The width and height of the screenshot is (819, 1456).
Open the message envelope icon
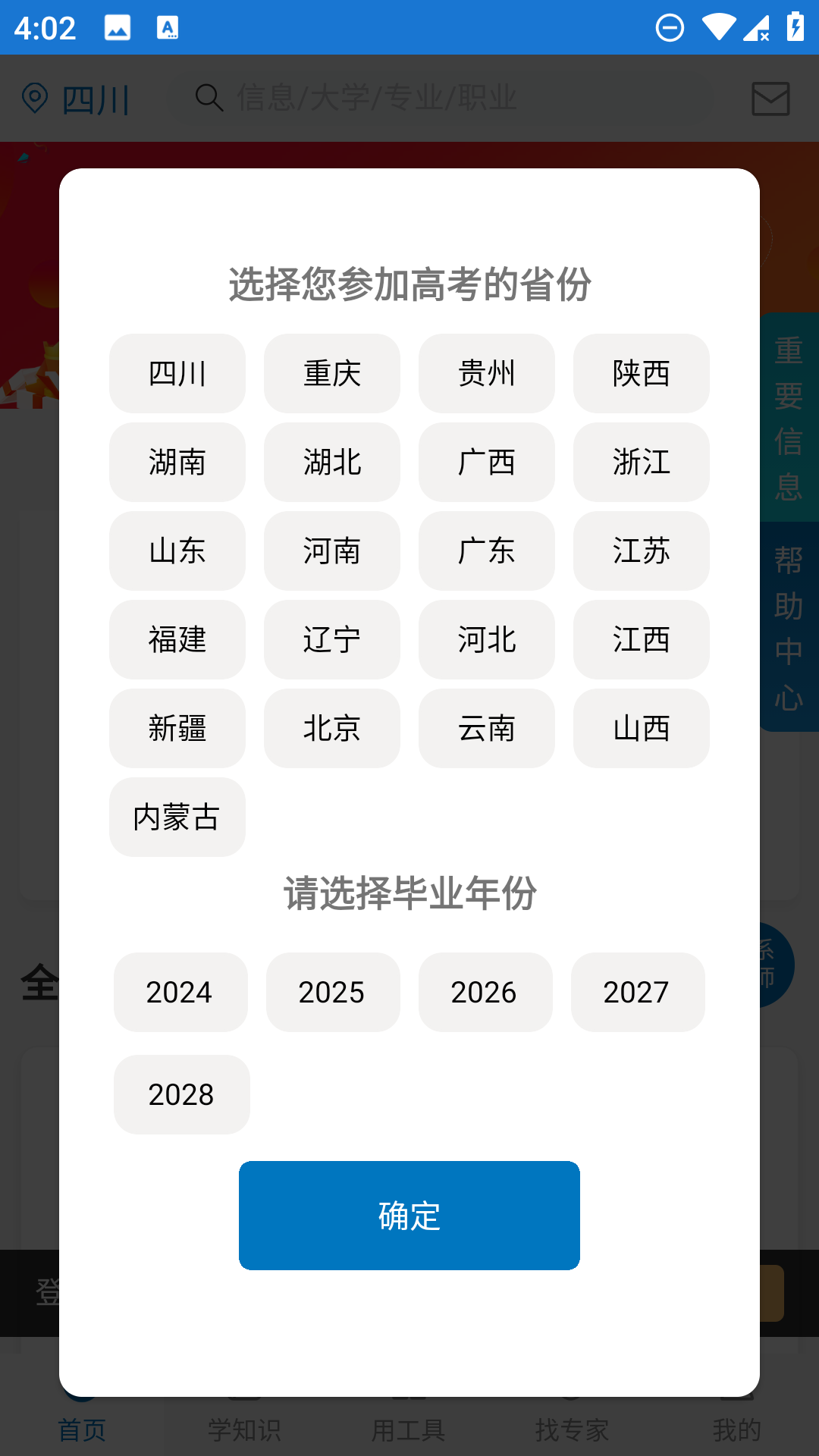(770, 98)
